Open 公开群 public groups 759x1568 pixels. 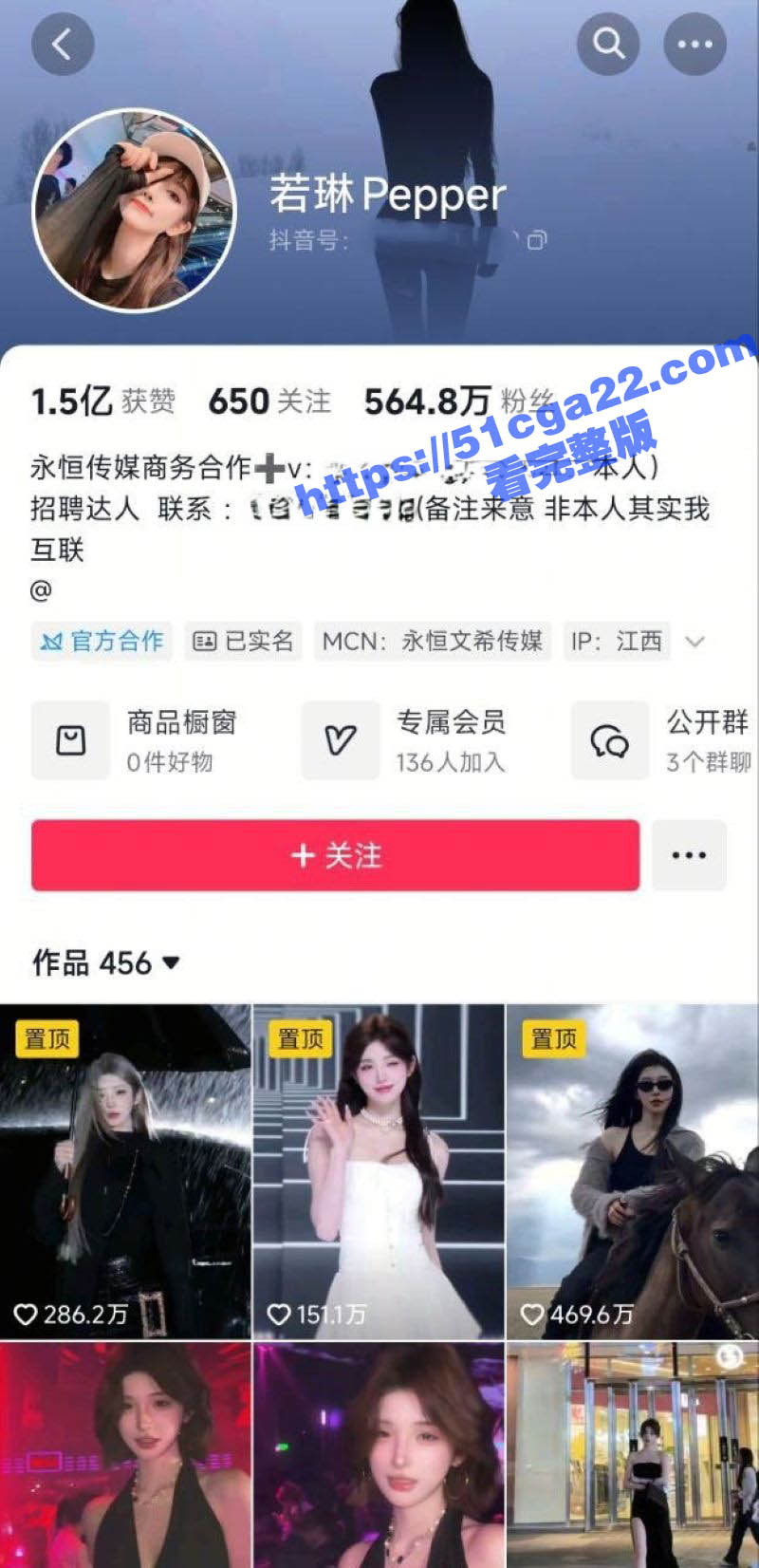click(664, 740)
